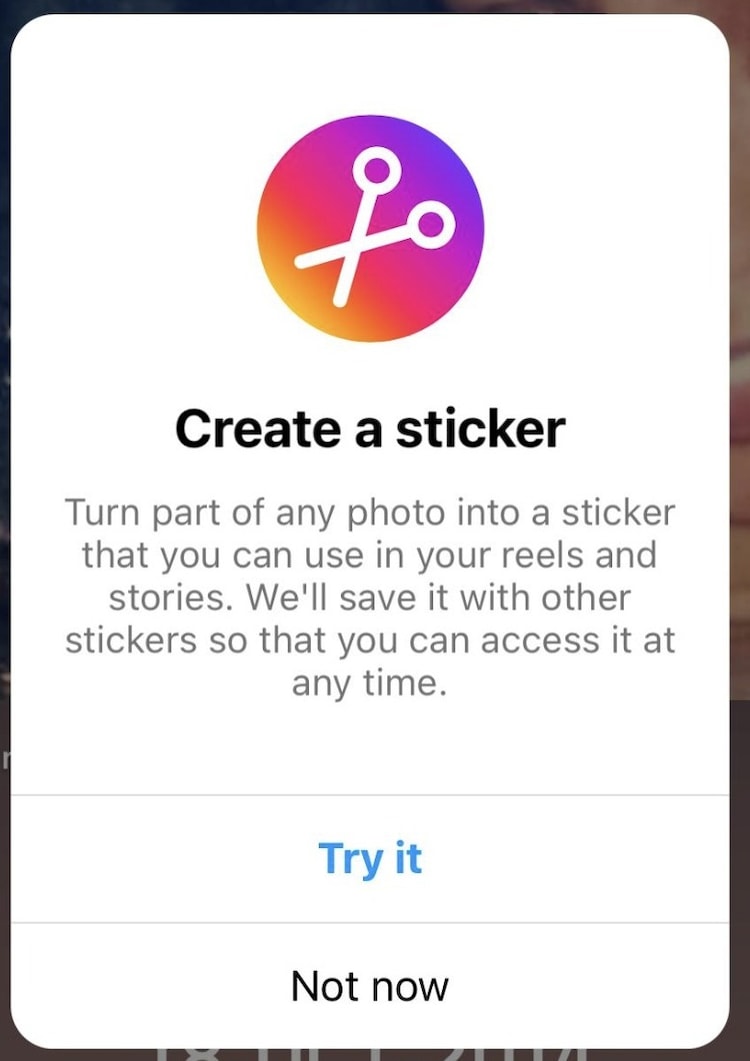Dismiss the dialog with Not now
Screen dimensions: 750x1061
point(372,986)
